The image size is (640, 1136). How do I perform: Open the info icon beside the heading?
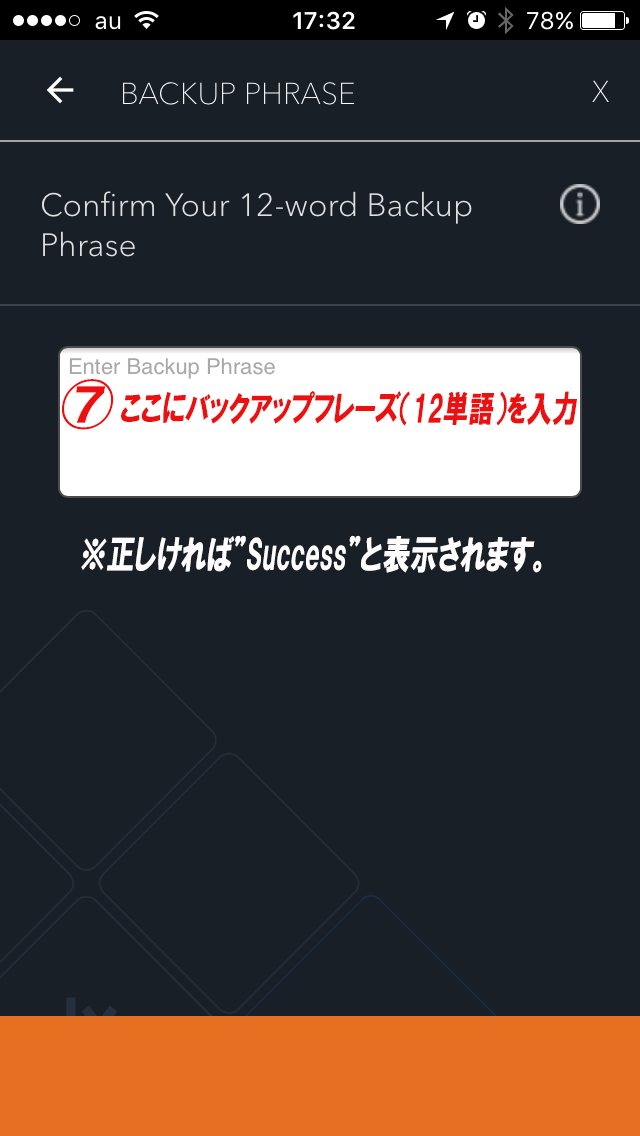point(579,206)
